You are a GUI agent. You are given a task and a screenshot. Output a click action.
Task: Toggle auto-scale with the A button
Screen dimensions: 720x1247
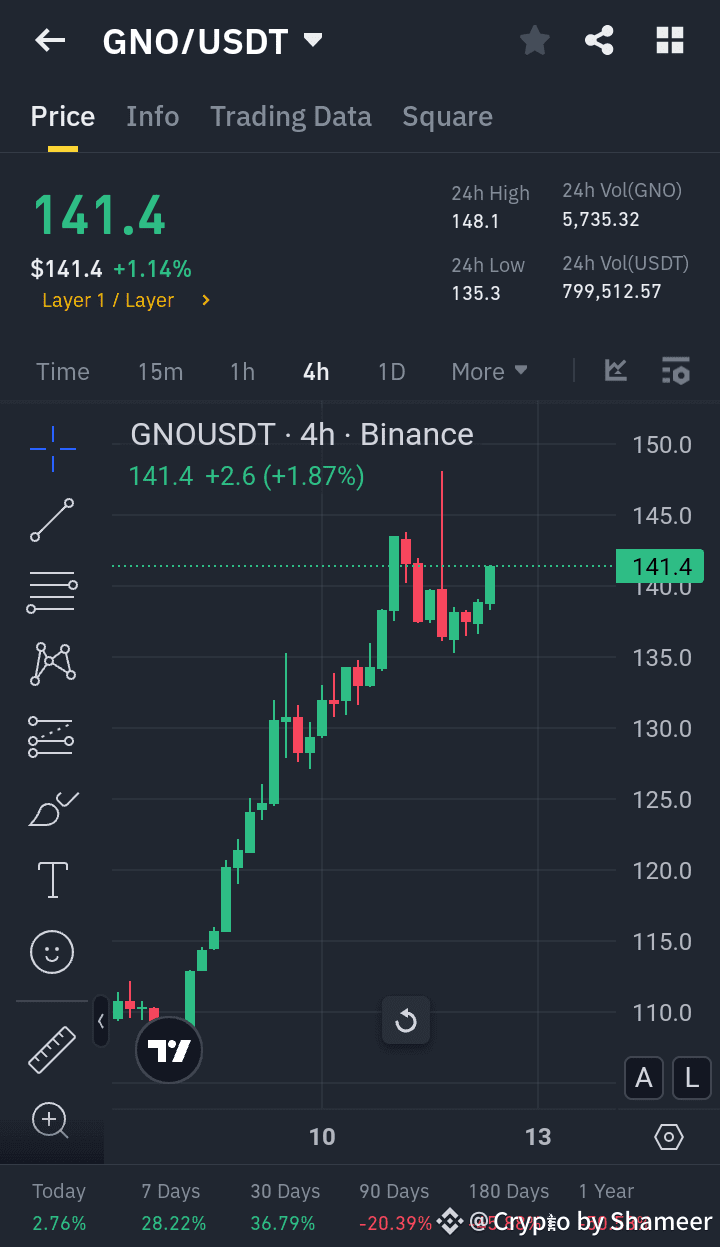pos(643,1078)
